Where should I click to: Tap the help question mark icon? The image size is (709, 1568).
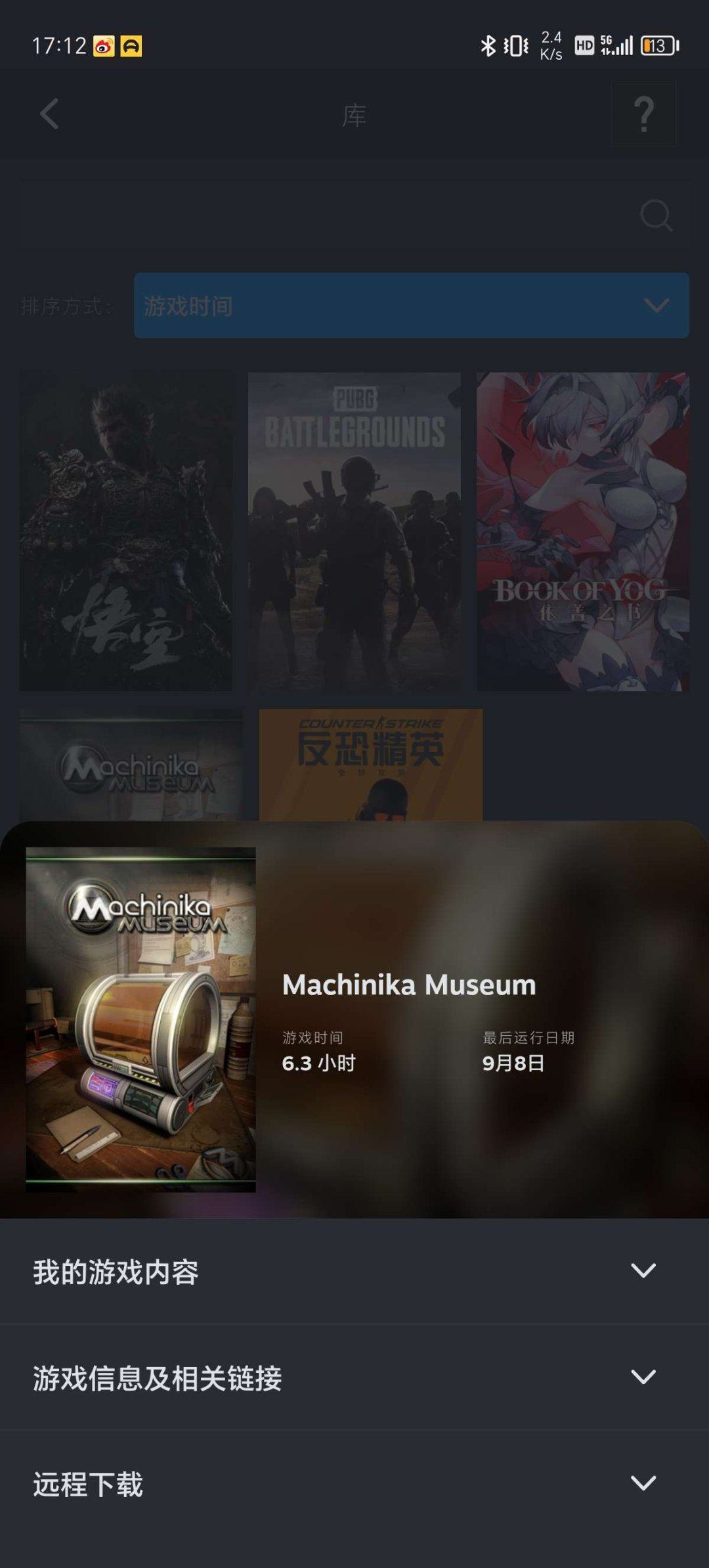[642, 114]
